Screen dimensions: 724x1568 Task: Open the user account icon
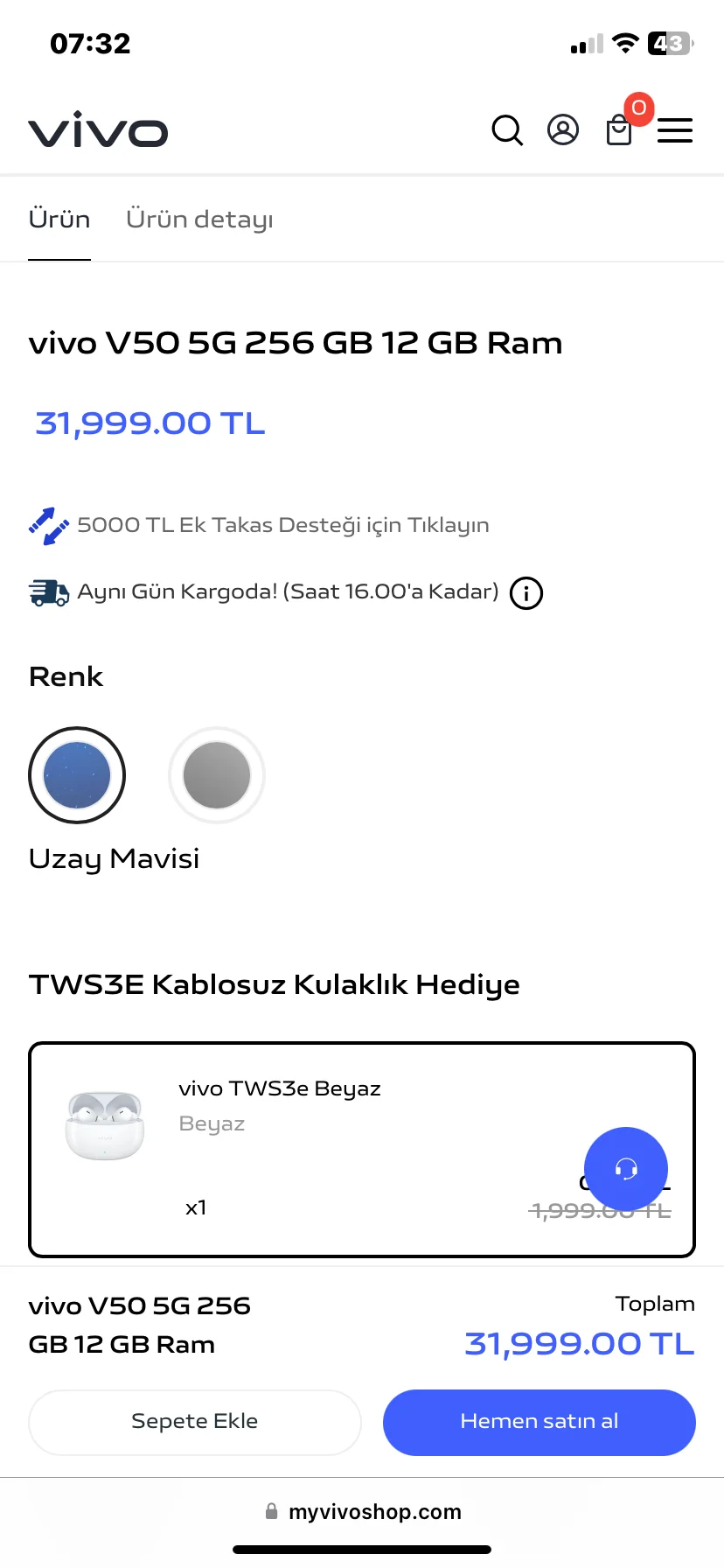pos(563,129)
